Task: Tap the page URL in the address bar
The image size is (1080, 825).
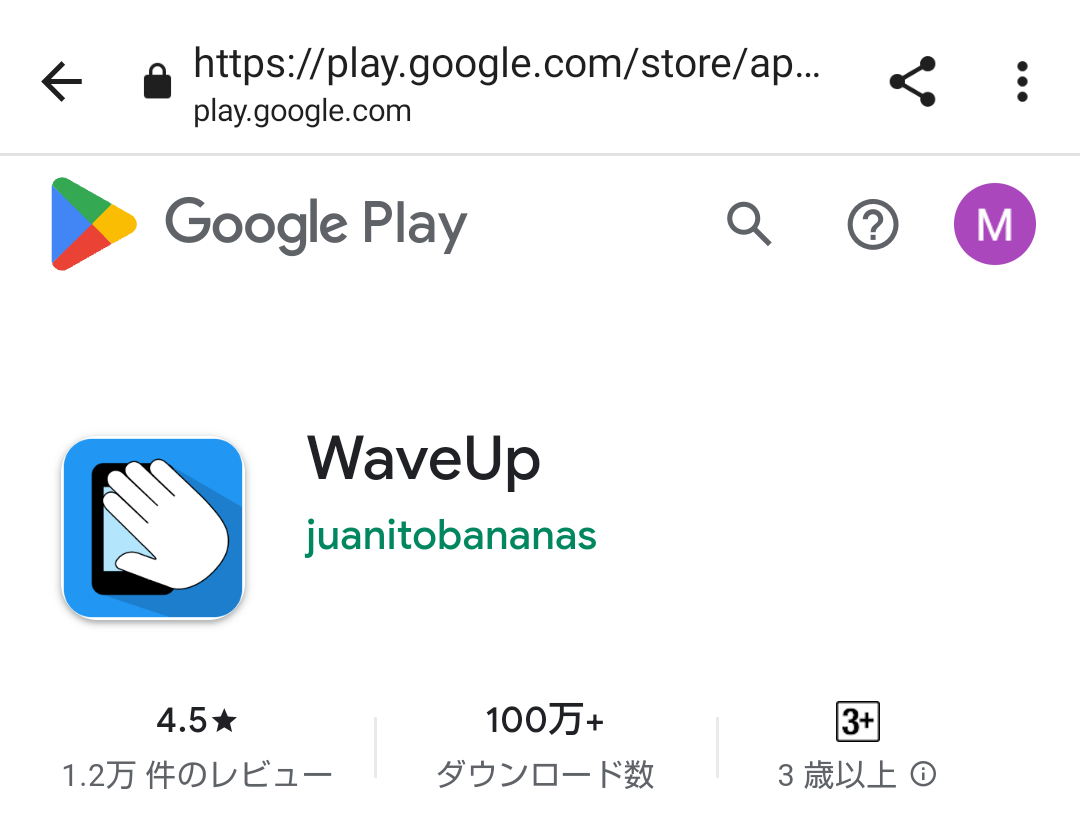Action: pos(506,66)
